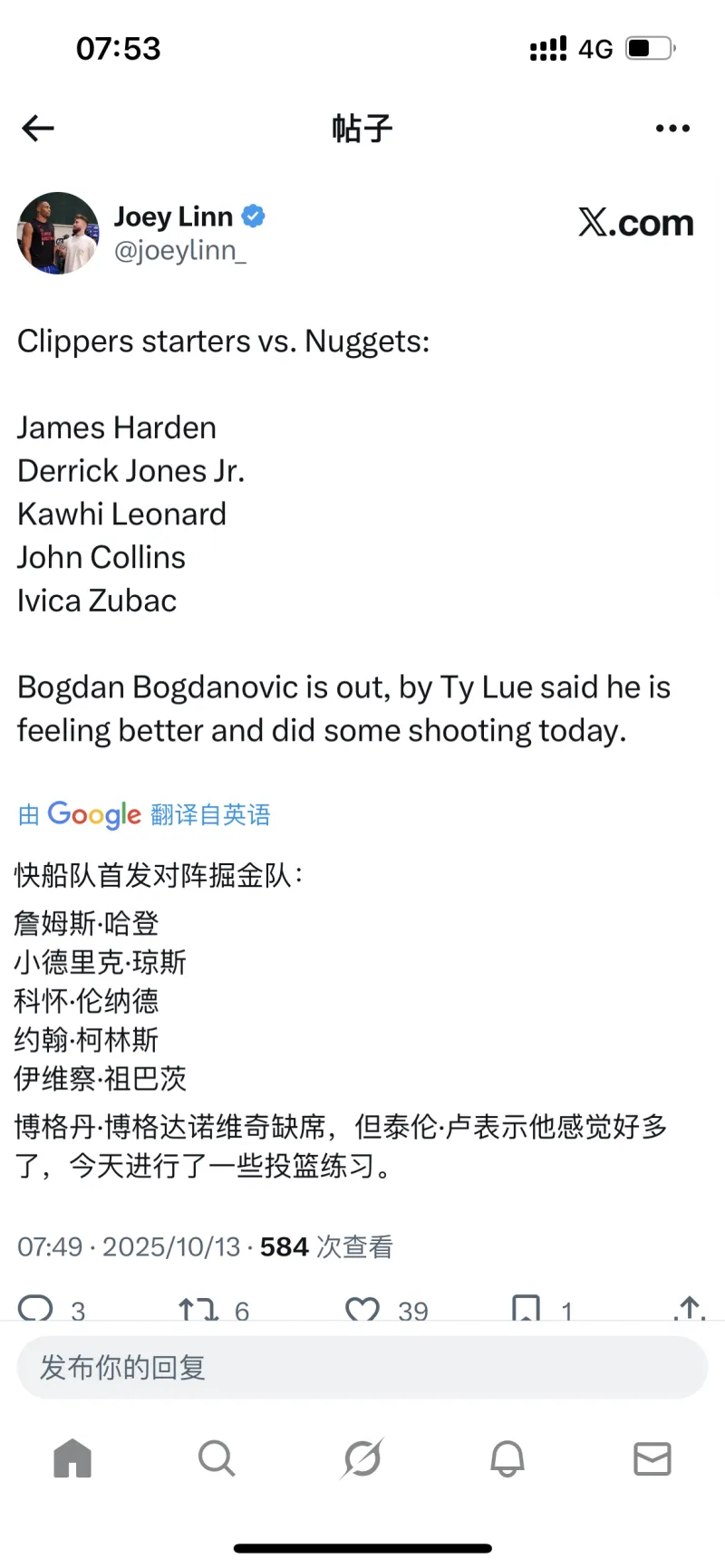725x1568 pixels.
Task: Go back using the arrow
Action: pyautogui.click(x=38, y=129)
